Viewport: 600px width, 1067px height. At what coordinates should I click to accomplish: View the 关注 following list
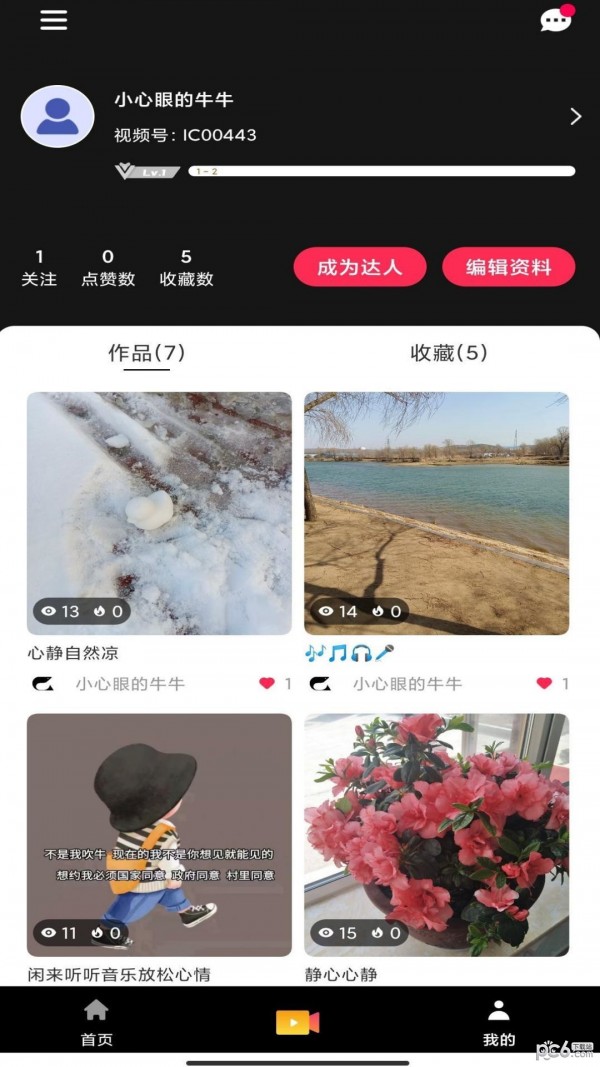(39, 268)
